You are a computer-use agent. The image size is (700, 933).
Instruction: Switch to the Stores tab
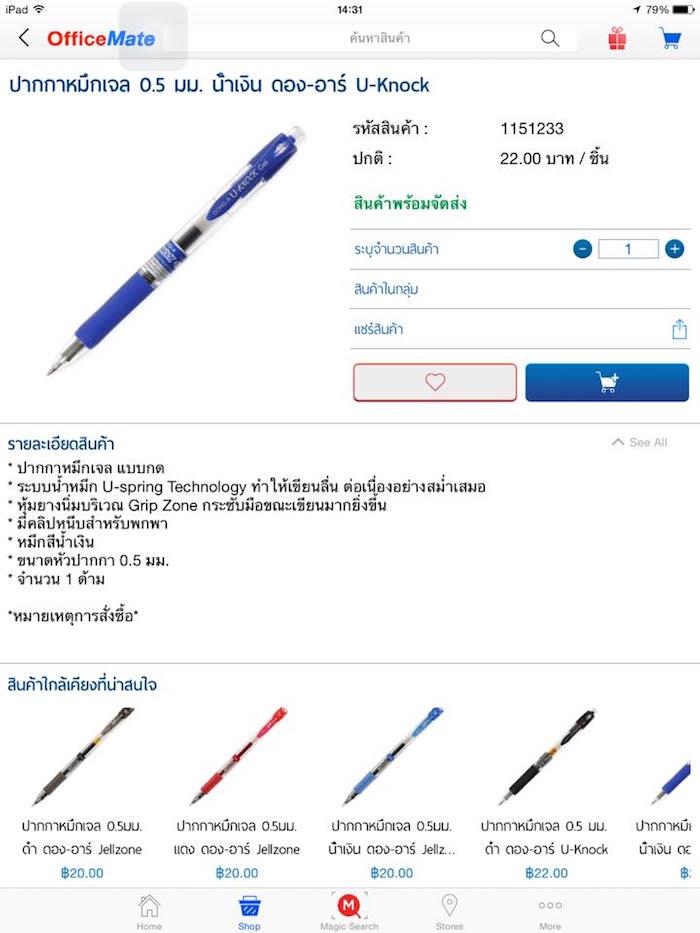pos(450,911)
